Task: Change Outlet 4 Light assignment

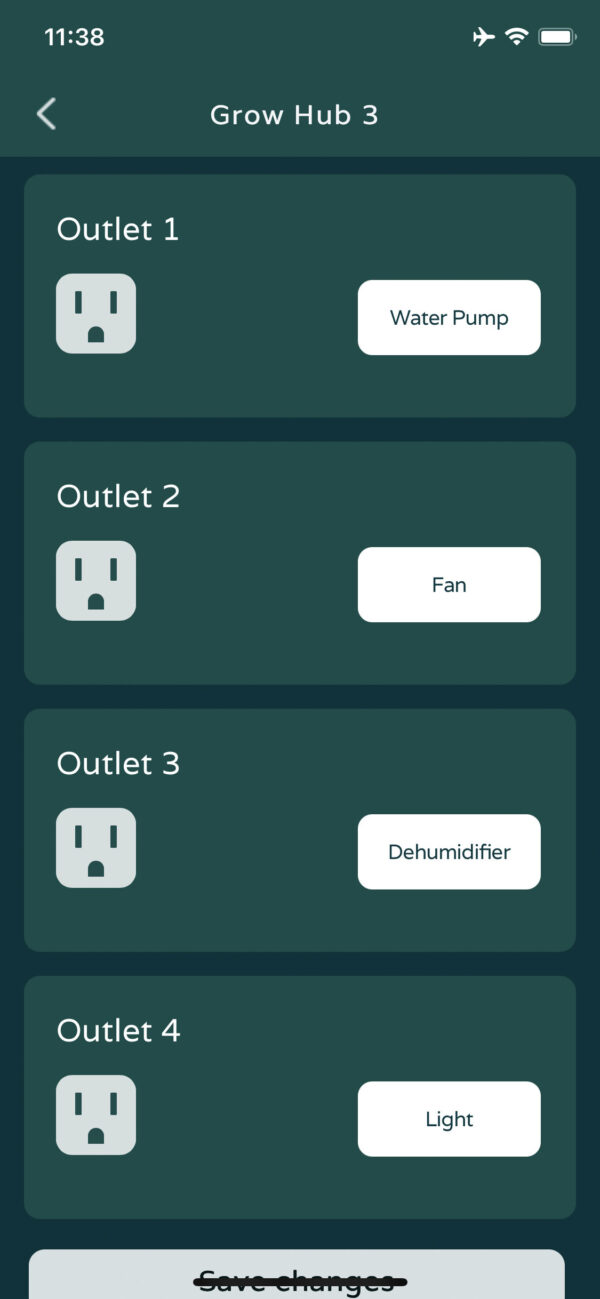Action: [449, 1119]
